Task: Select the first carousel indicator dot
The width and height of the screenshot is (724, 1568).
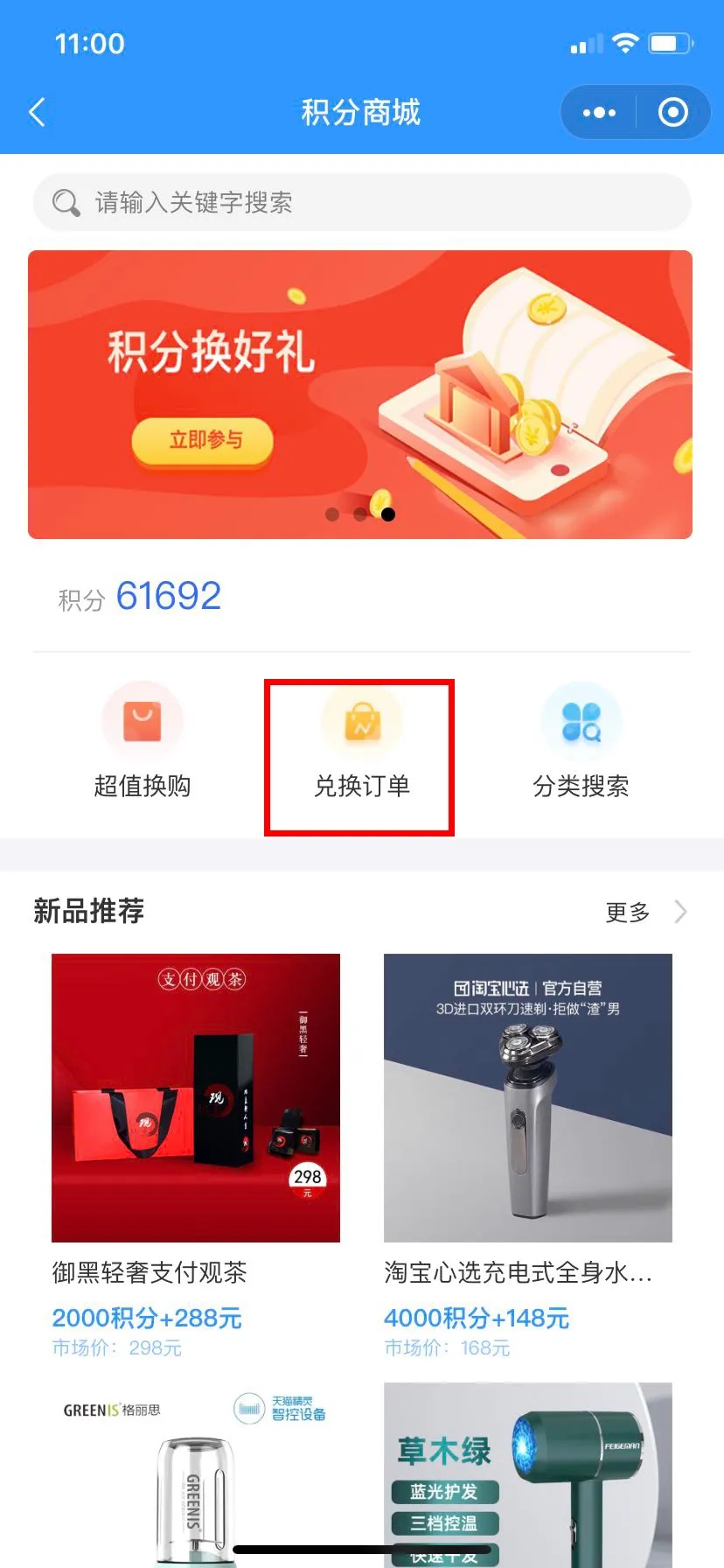Action: point(333,514)
